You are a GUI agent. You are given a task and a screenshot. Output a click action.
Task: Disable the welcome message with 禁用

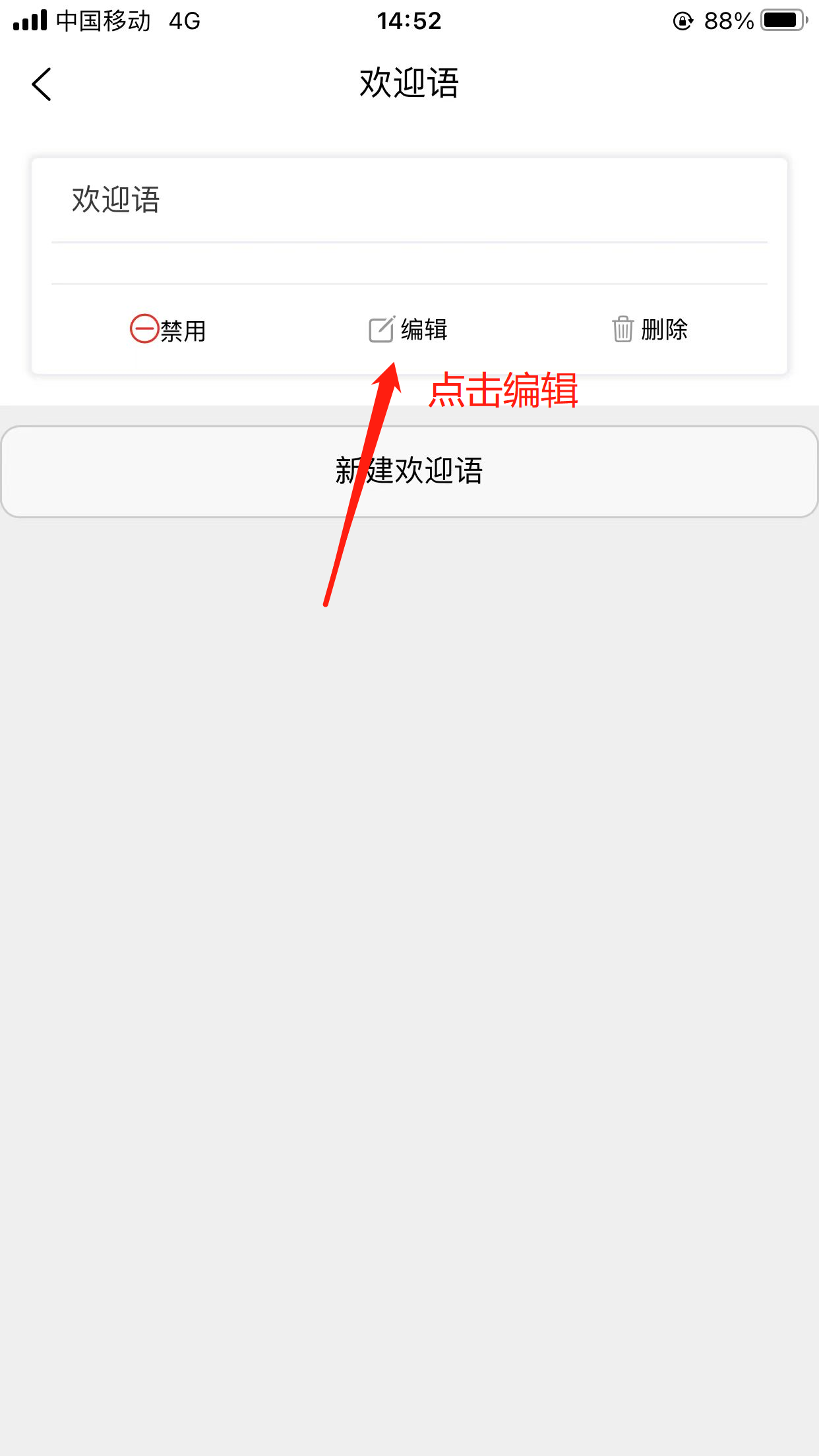tap(168, 330)
